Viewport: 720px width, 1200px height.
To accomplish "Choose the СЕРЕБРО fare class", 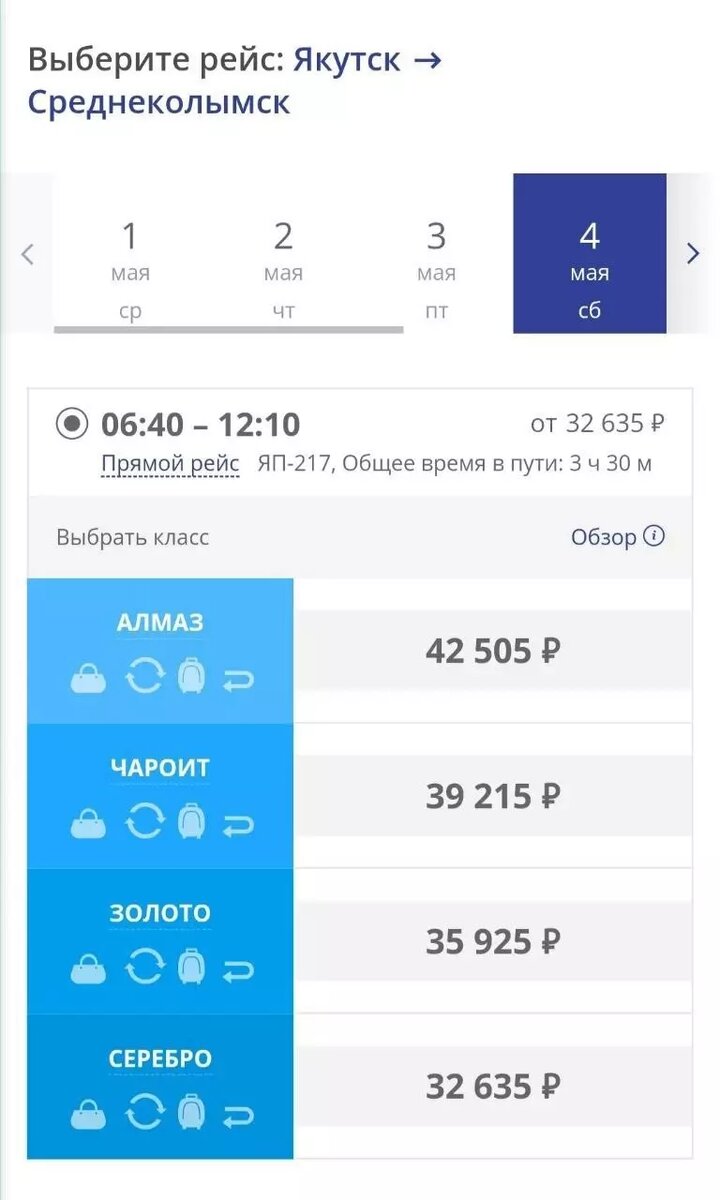I will click(160, 1058).
